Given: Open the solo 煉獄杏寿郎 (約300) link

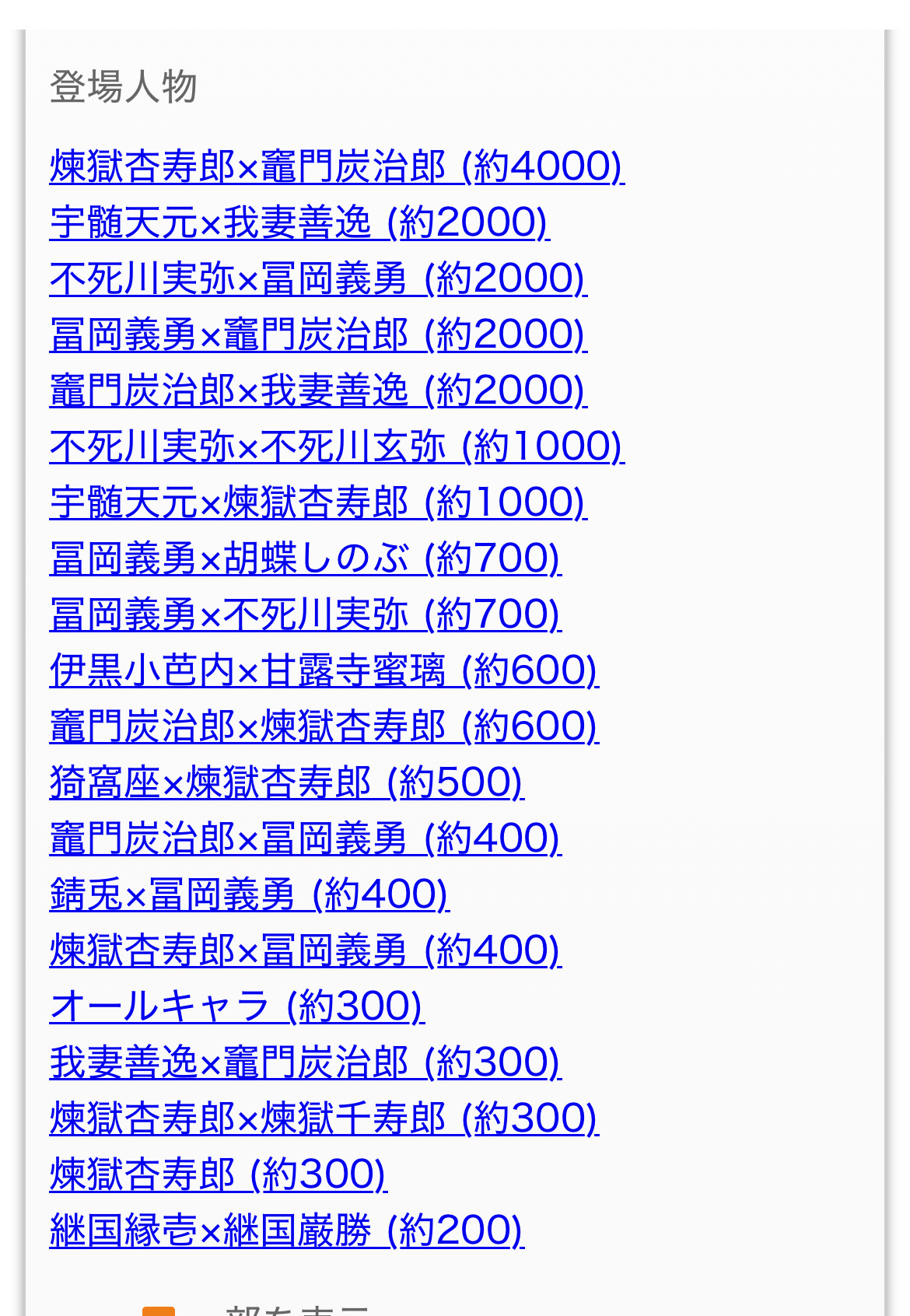Looking at the screenshot, I should tap(218, 1174).
